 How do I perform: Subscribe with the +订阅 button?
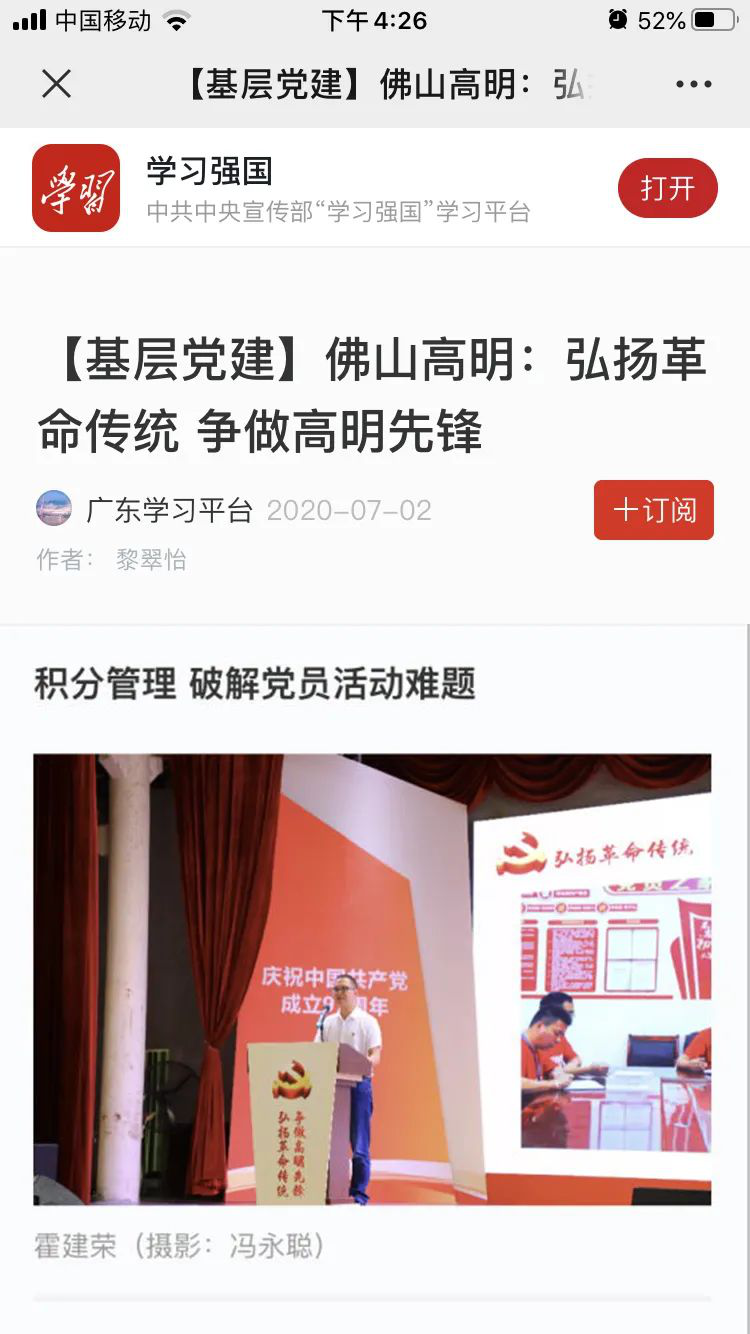point(653,510)
